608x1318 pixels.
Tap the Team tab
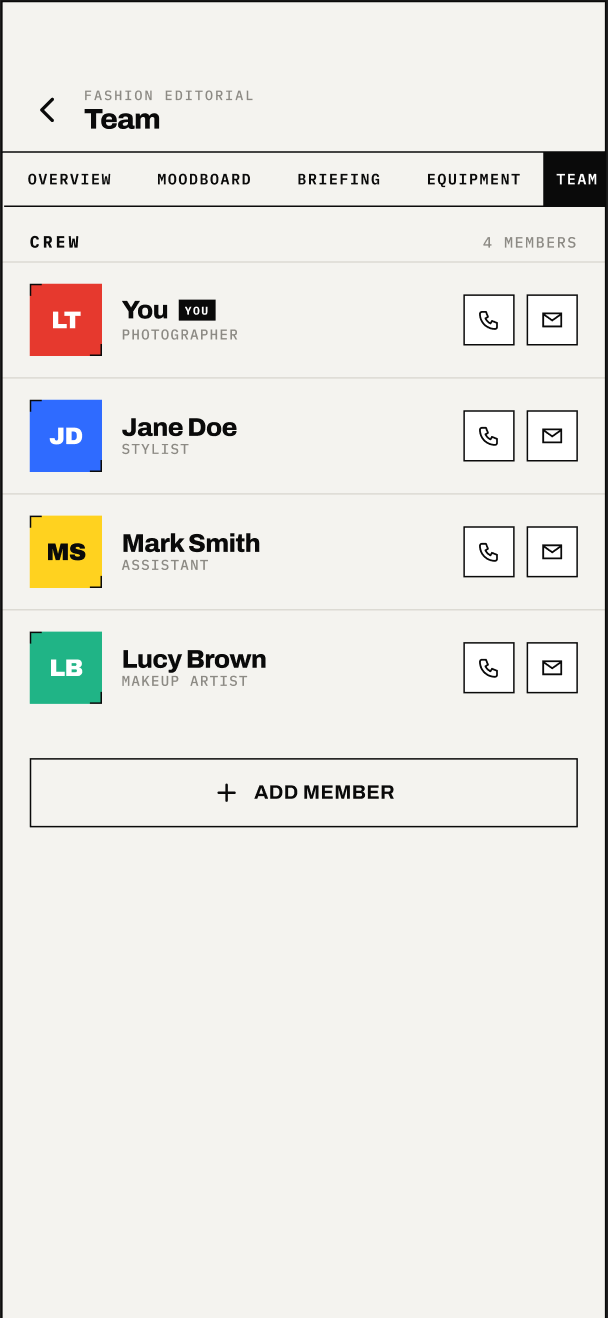tap(575, 180)
